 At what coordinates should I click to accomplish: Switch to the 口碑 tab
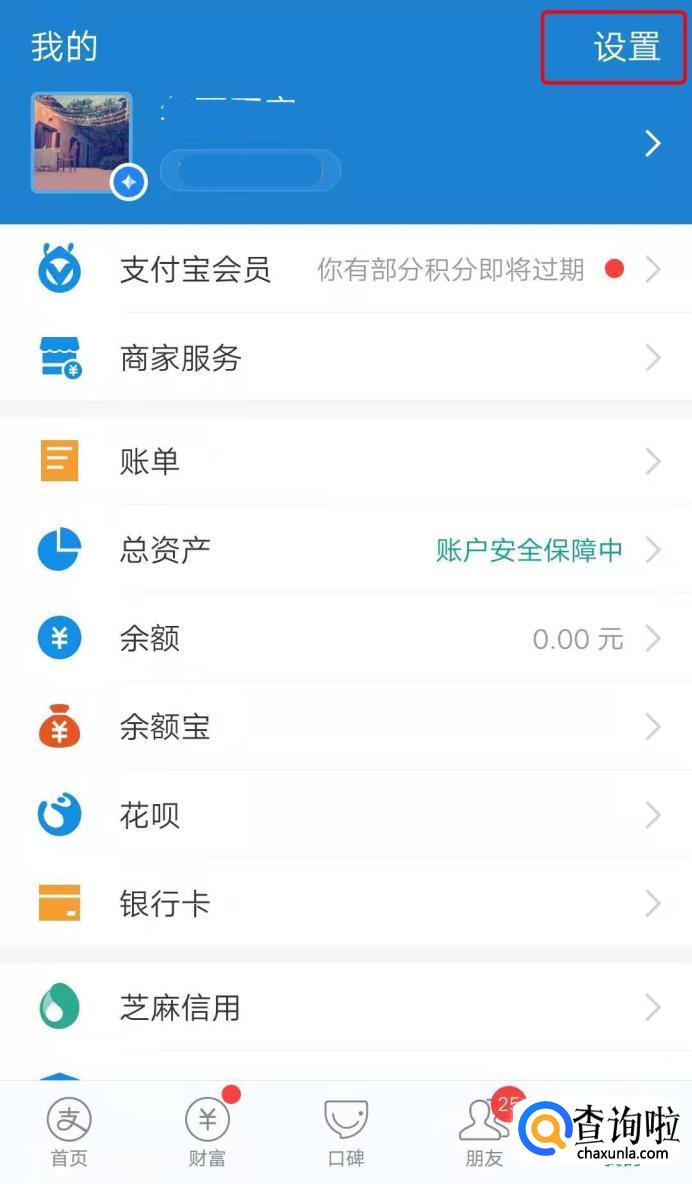click(x=346, y=1131)
